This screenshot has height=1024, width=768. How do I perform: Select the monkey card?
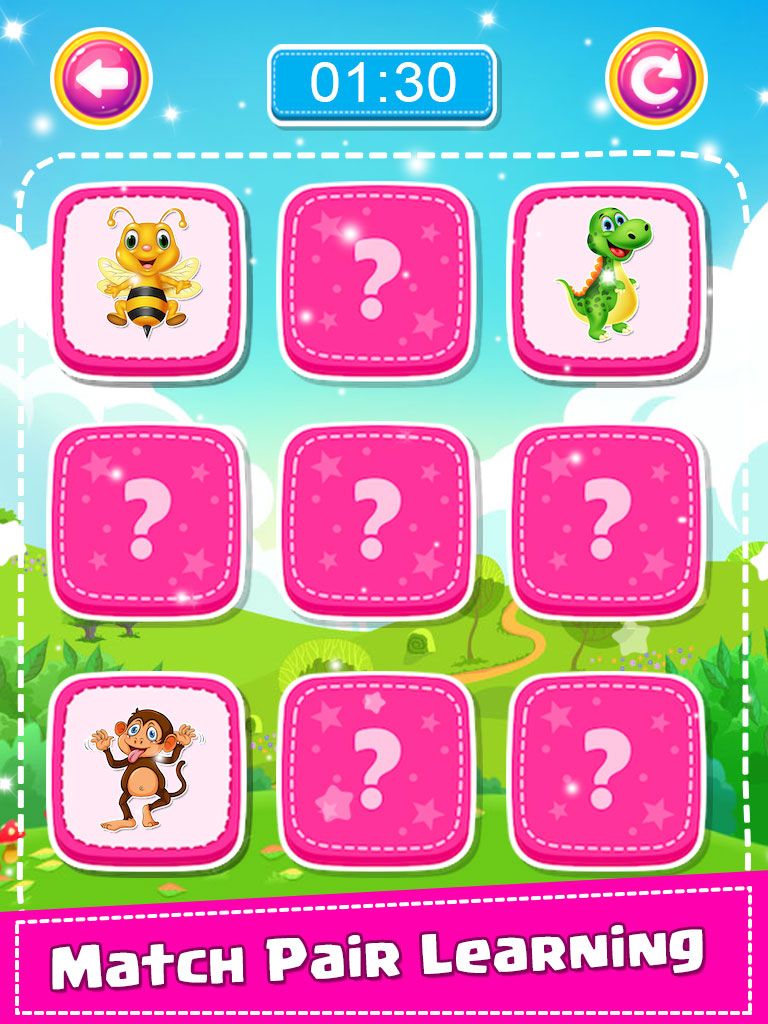click(147, 768)
